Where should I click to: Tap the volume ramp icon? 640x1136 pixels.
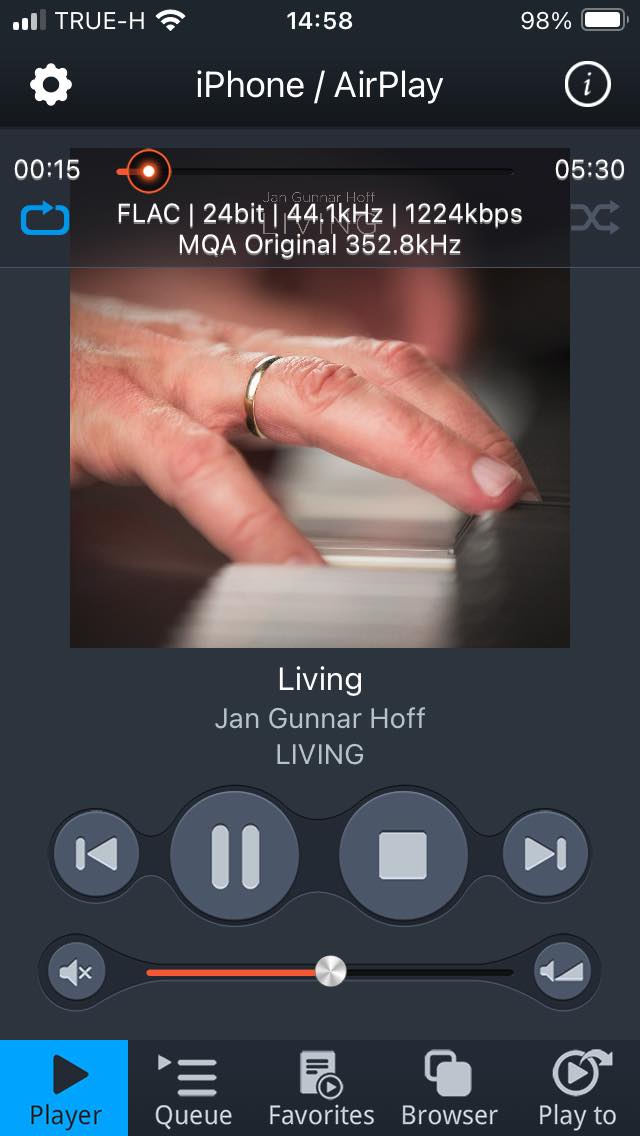563,971
